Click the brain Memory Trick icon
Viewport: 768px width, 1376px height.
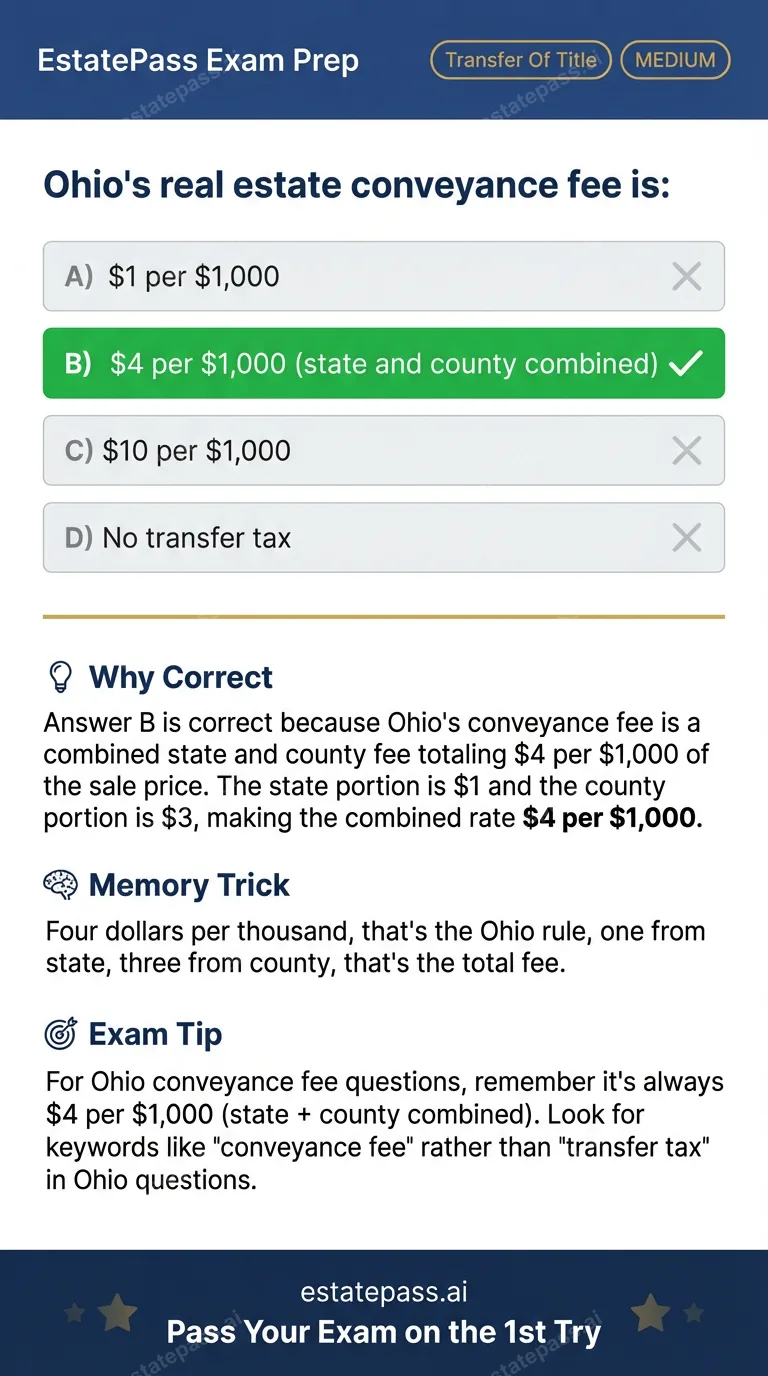tap(60, 884)
